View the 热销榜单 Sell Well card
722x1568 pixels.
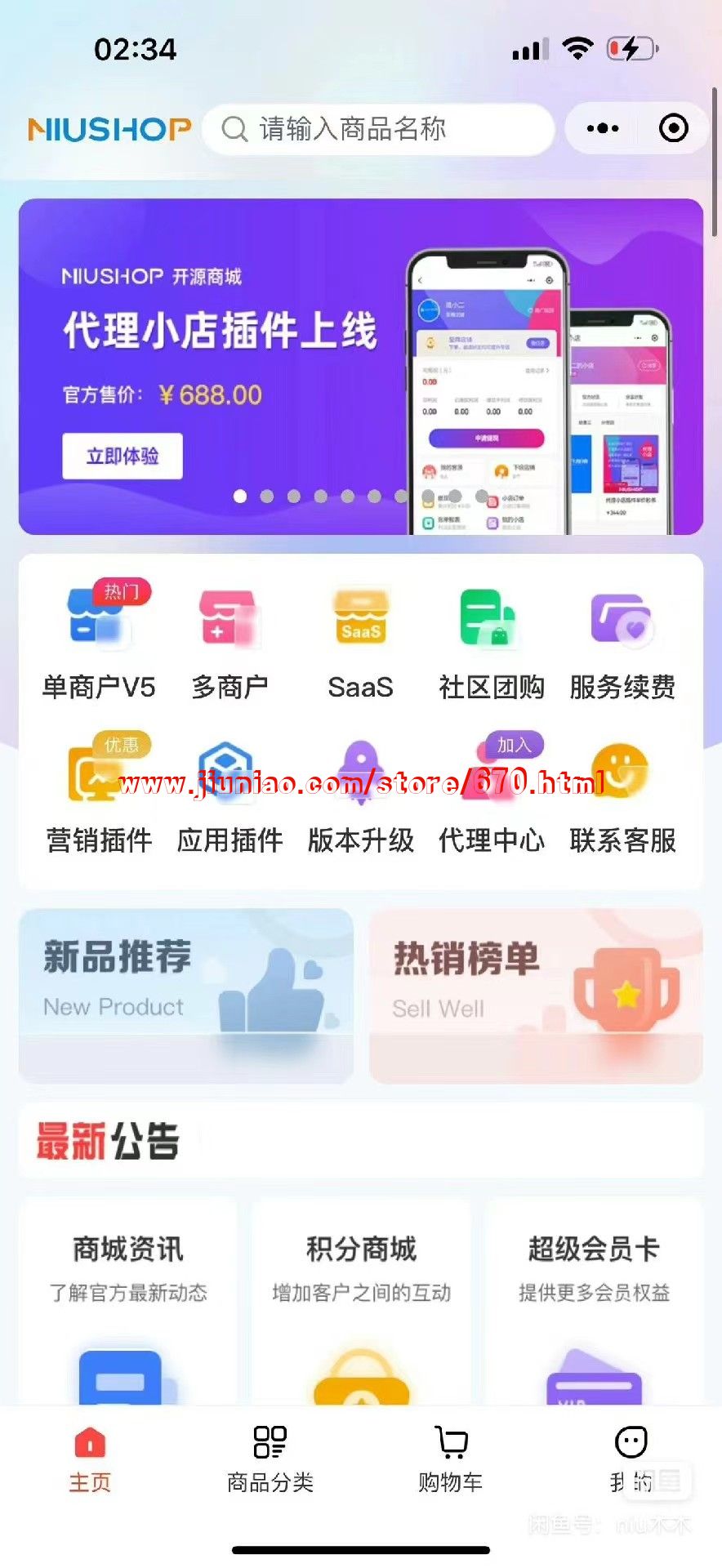536,996
